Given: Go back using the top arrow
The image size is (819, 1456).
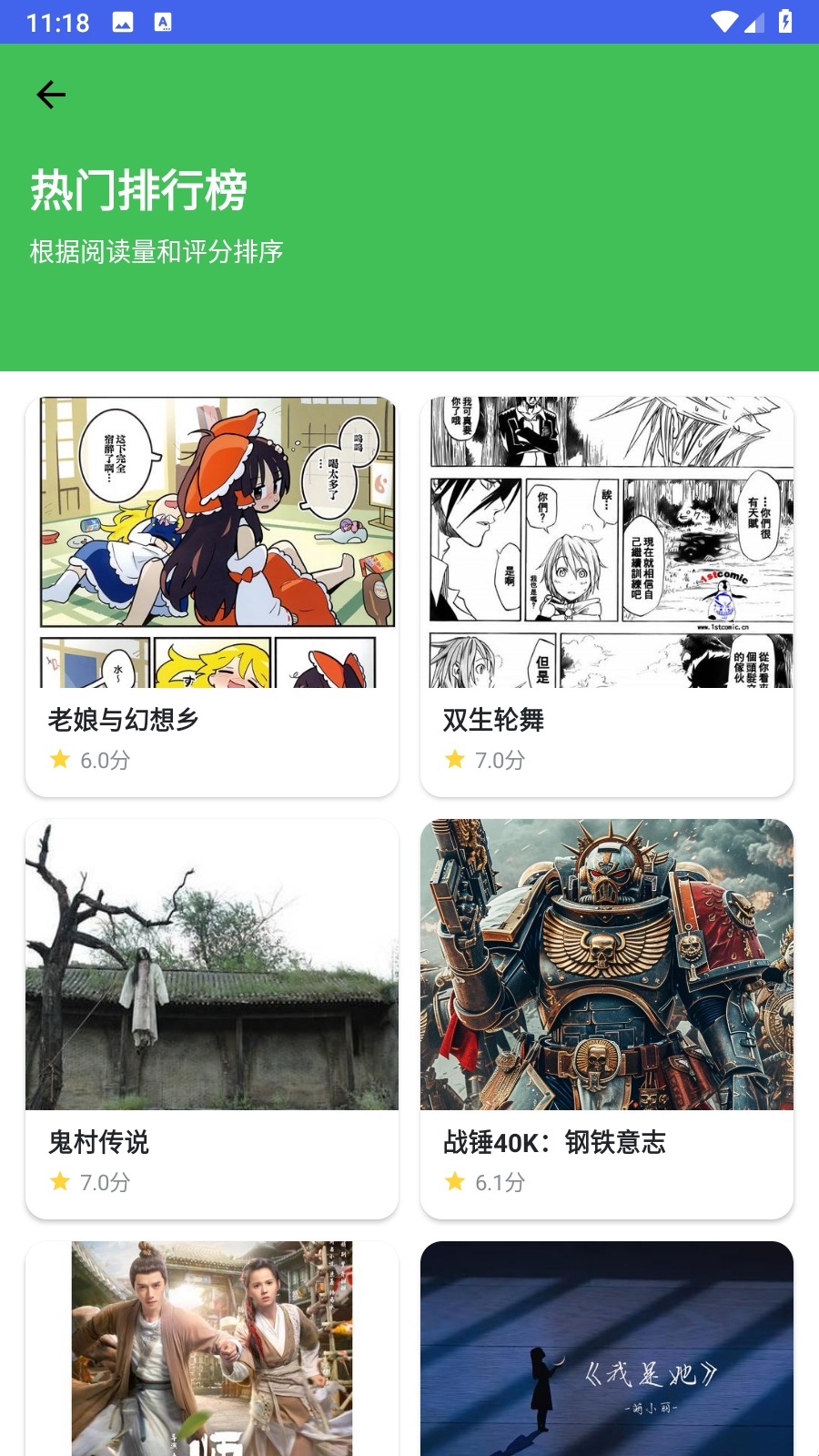Looking at the screenshot, I should coord(51,95).
